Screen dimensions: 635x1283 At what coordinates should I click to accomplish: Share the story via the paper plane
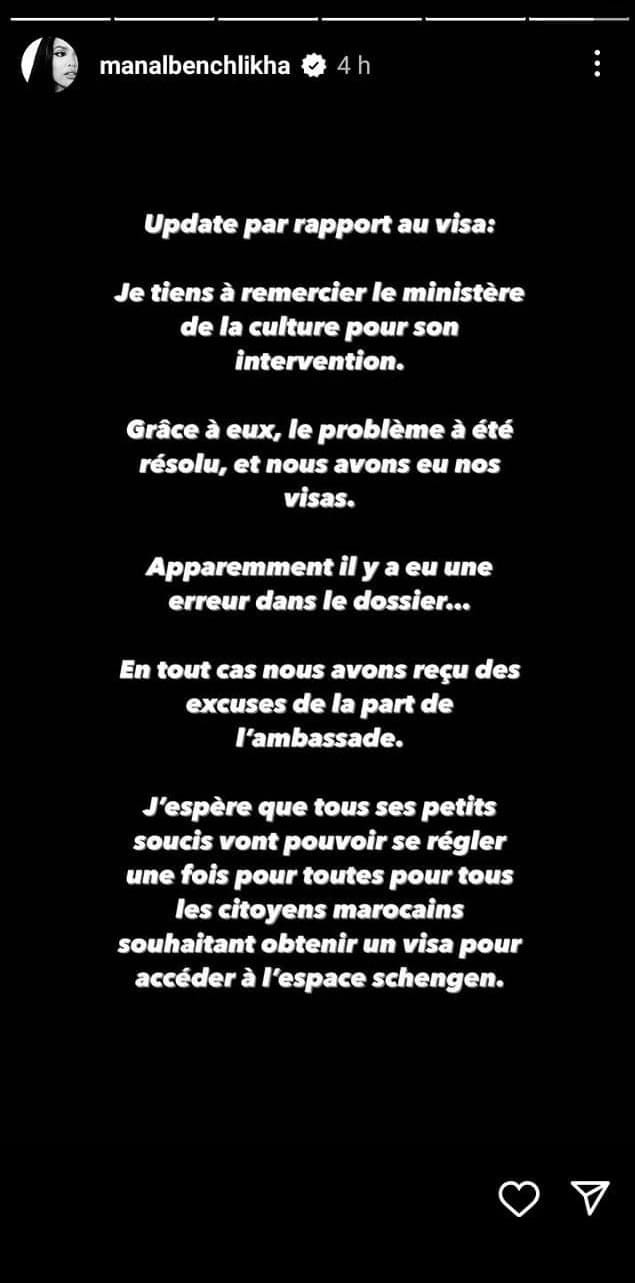589,1197
